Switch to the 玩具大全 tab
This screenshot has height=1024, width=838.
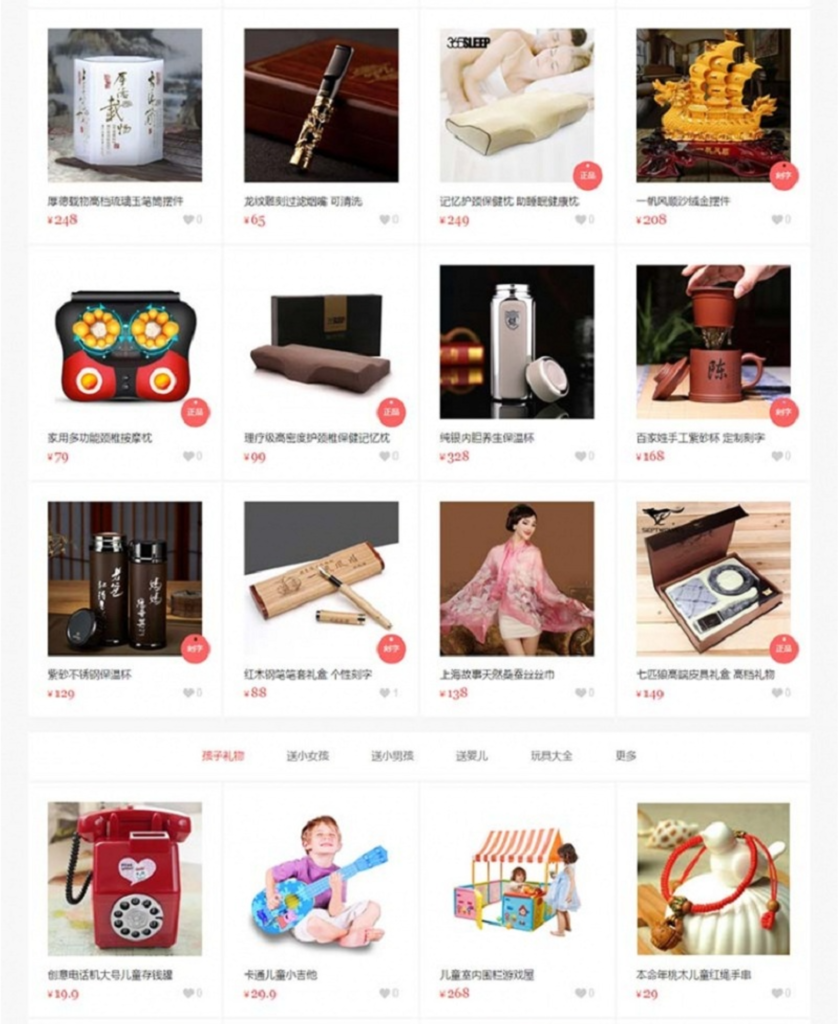point(551,756)
